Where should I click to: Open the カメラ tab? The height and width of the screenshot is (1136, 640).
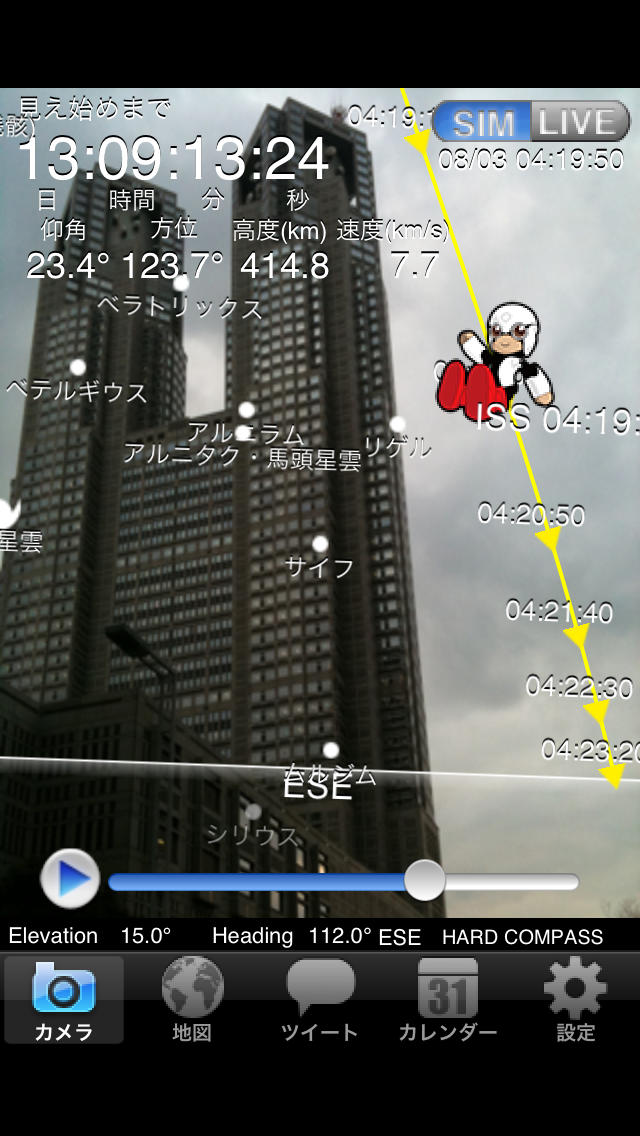[x=64, y=1000]
